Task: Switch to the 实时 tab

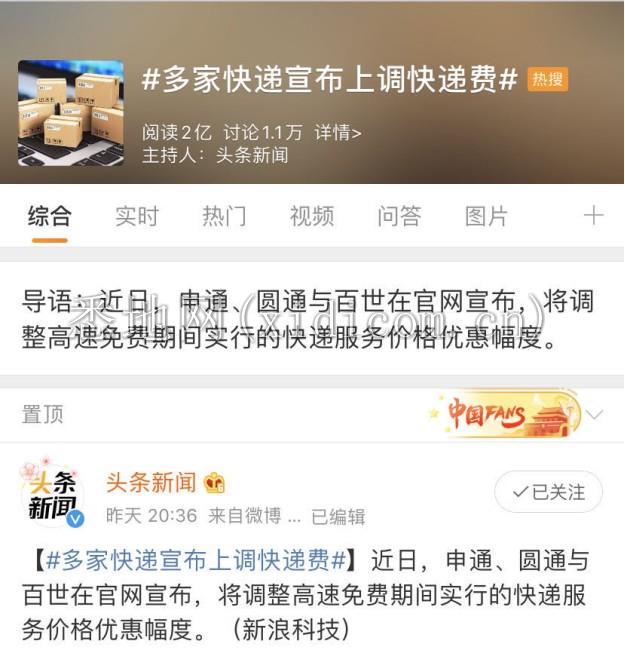Action: tap(137, 216)
